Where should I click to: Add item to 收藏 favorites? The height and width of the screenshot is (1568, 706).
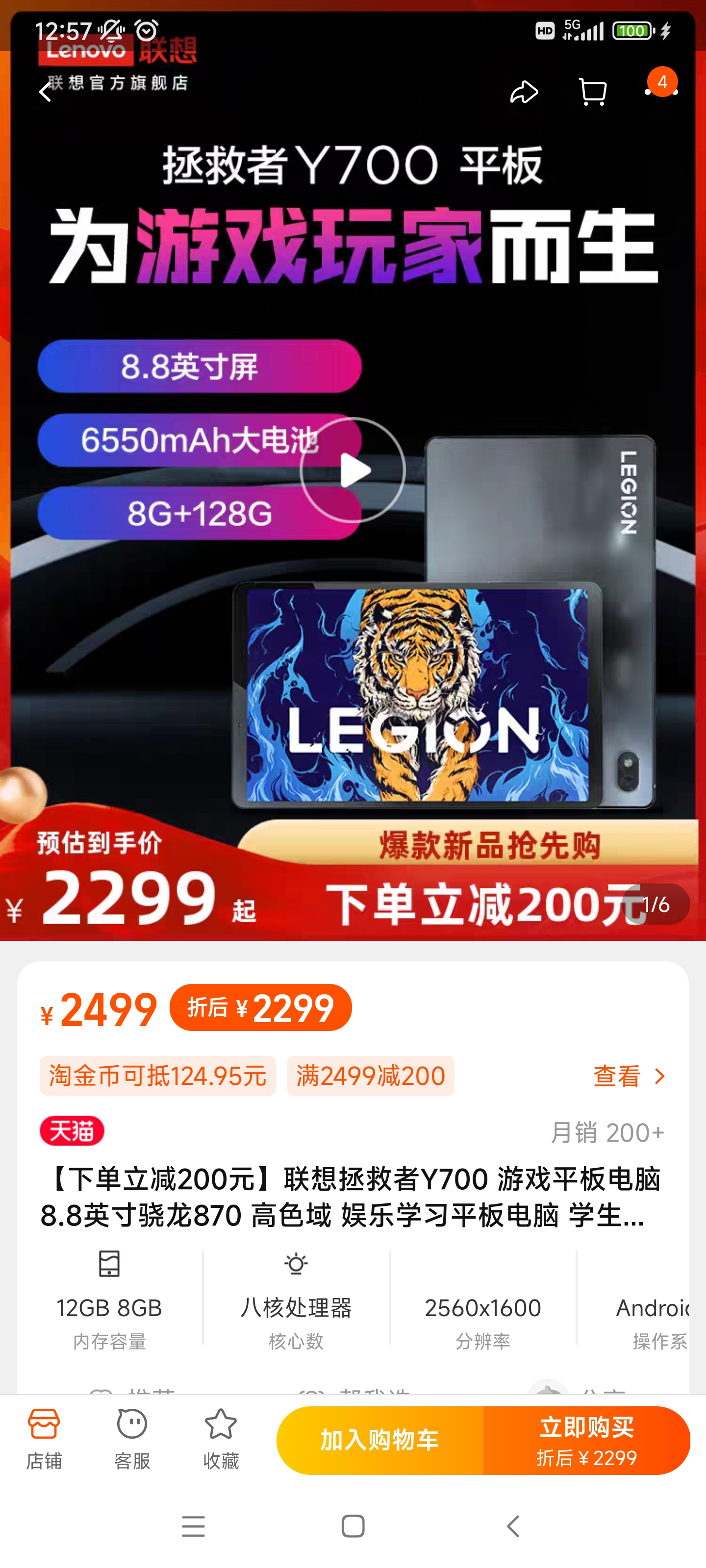(x=221, y=1440)
